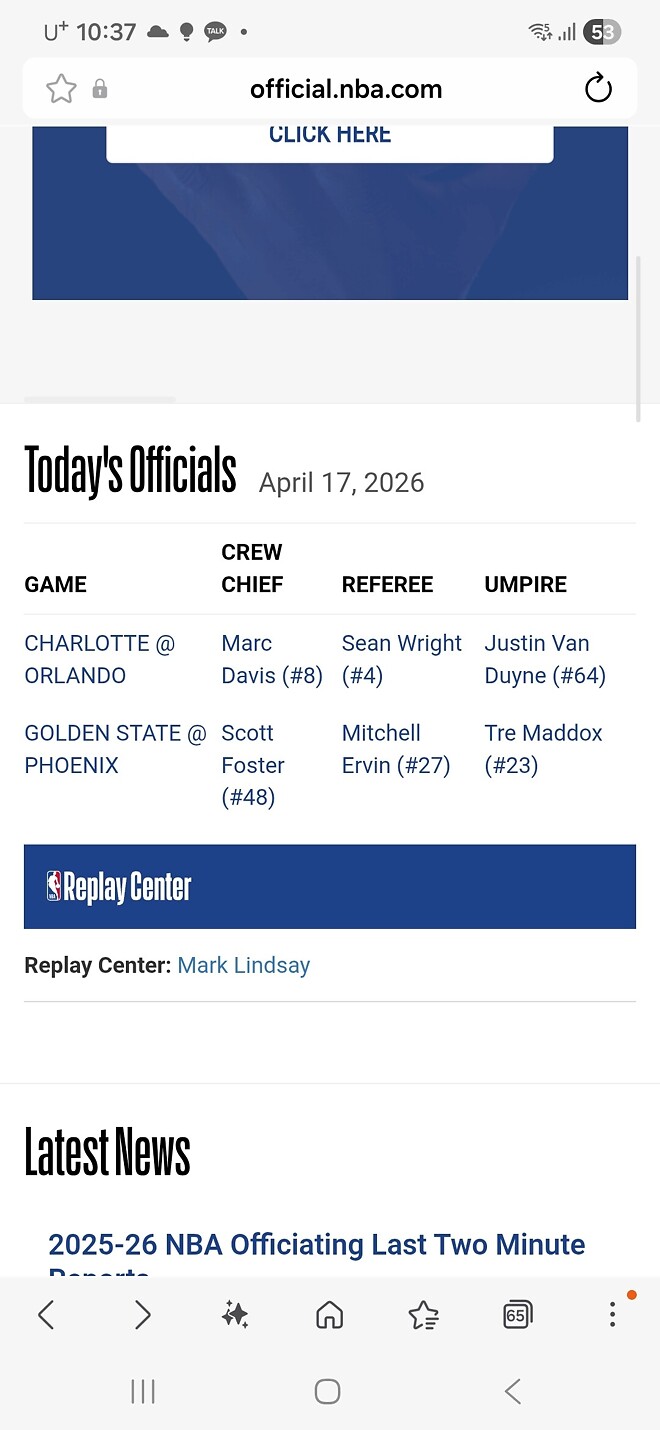Open Justin Van Duyne (#64) profile
This screenshot has height=1430, width=660.
[545, 659]
